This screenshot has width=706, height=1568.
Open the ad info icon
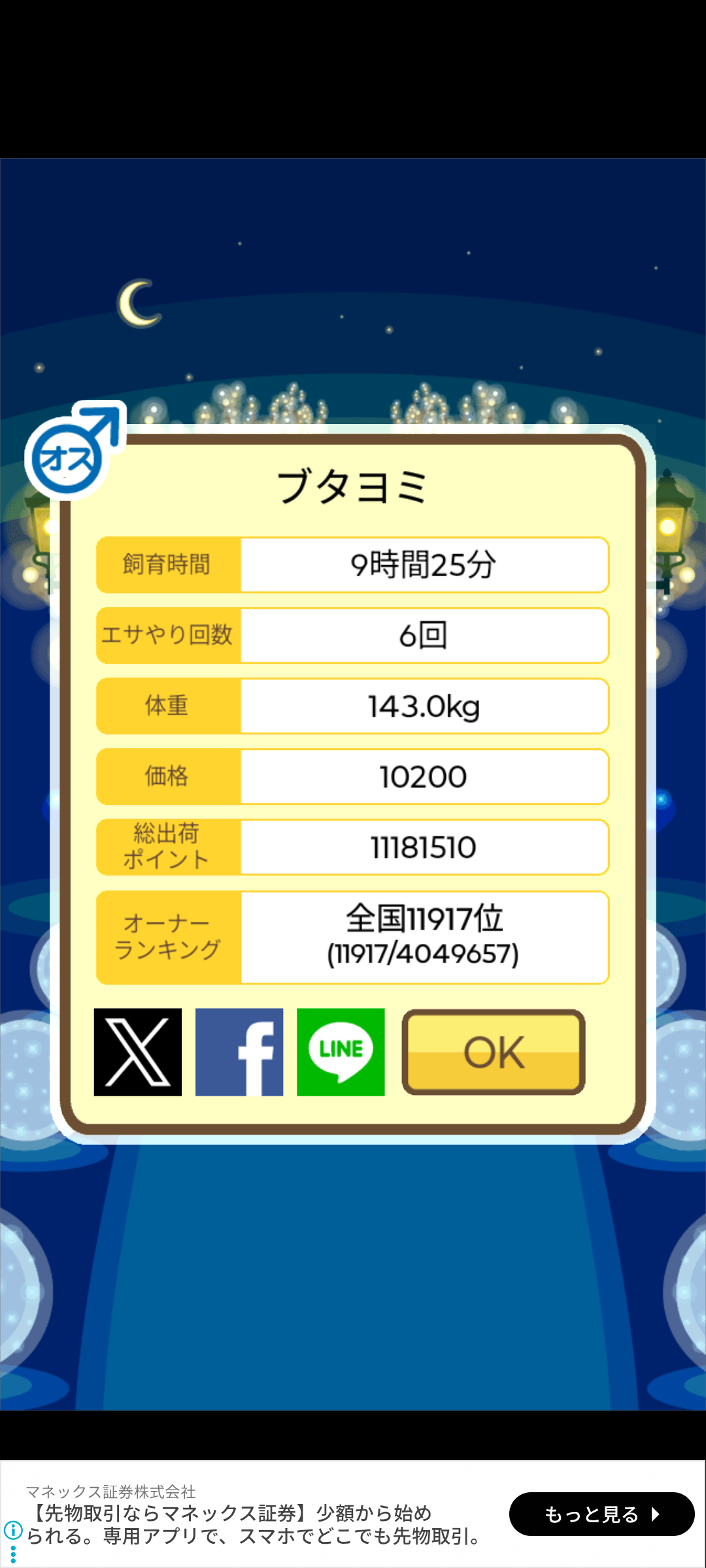click(13, 1530)
